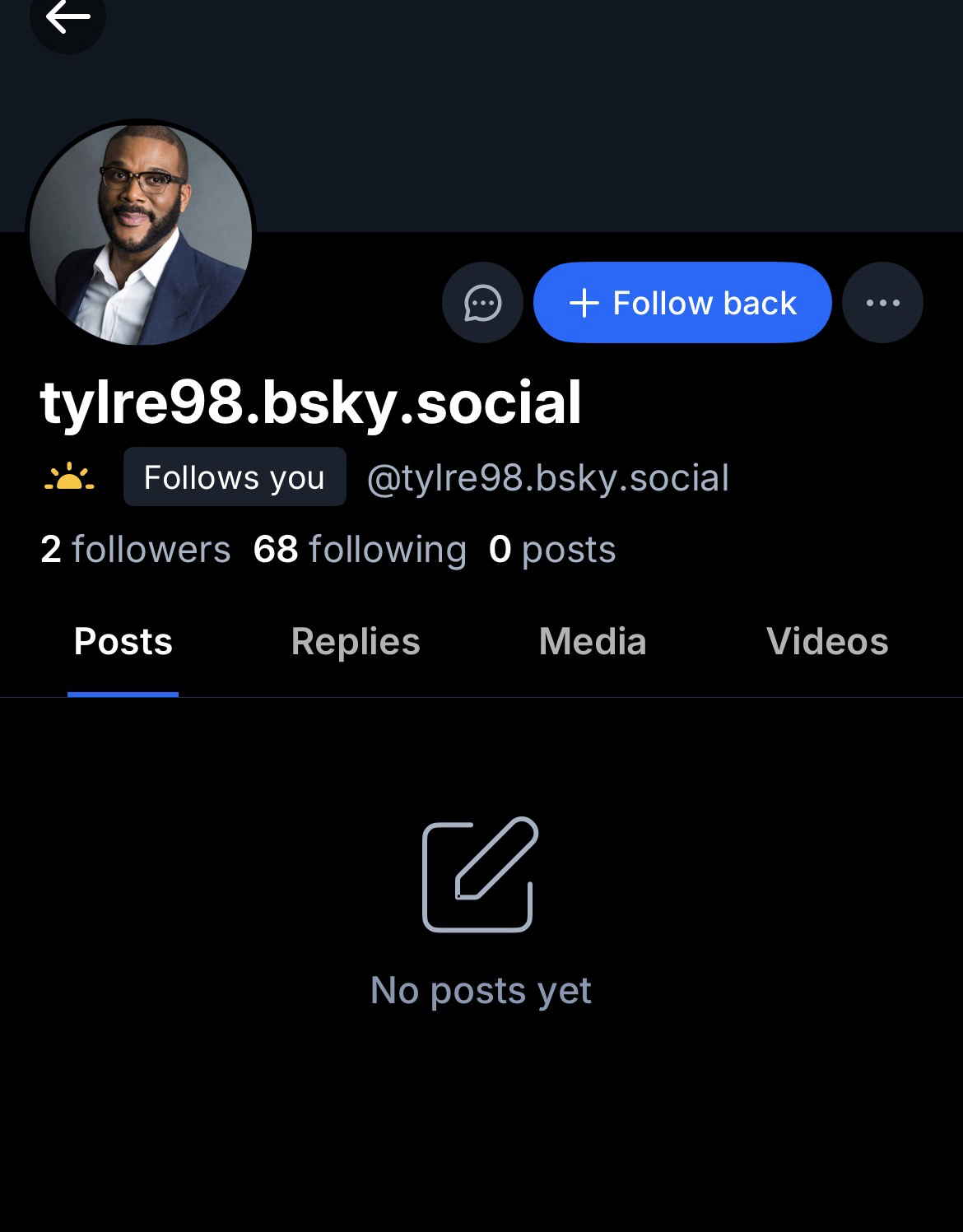Go back using the arrow button

[67, 18]
